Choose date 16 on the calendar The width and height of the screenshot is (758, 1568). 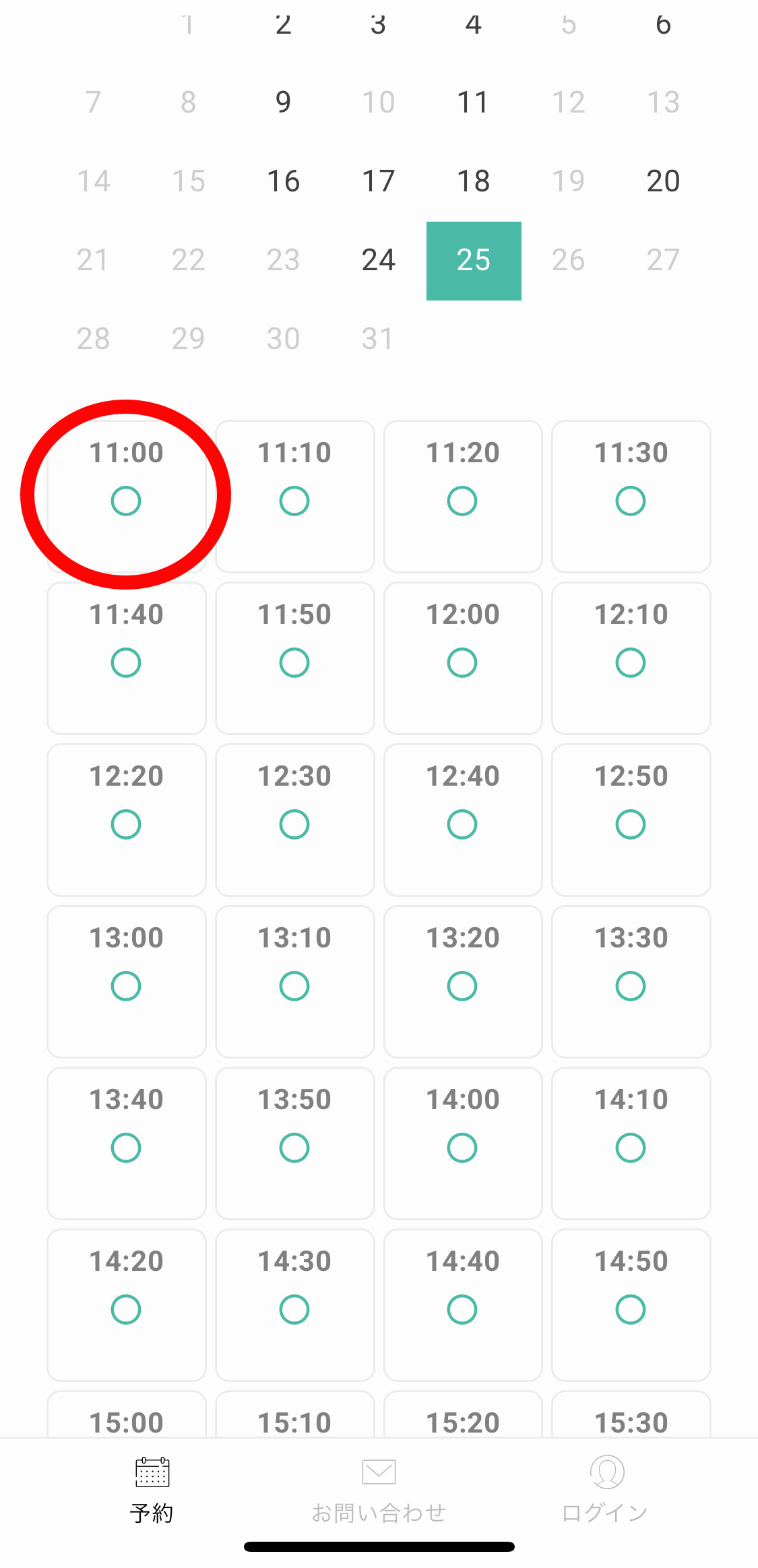click(283, 181)
